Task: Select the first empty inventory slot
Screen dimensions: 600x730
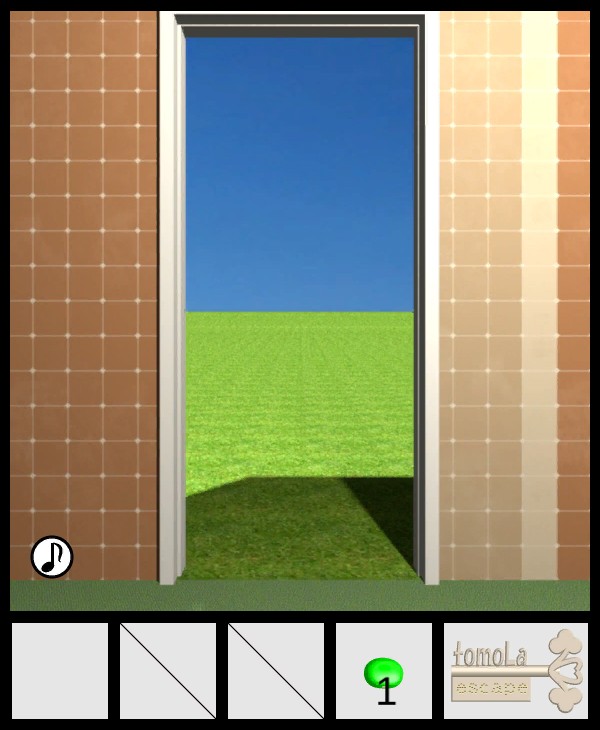Action: pyautogui.click(x=60, y=671)
